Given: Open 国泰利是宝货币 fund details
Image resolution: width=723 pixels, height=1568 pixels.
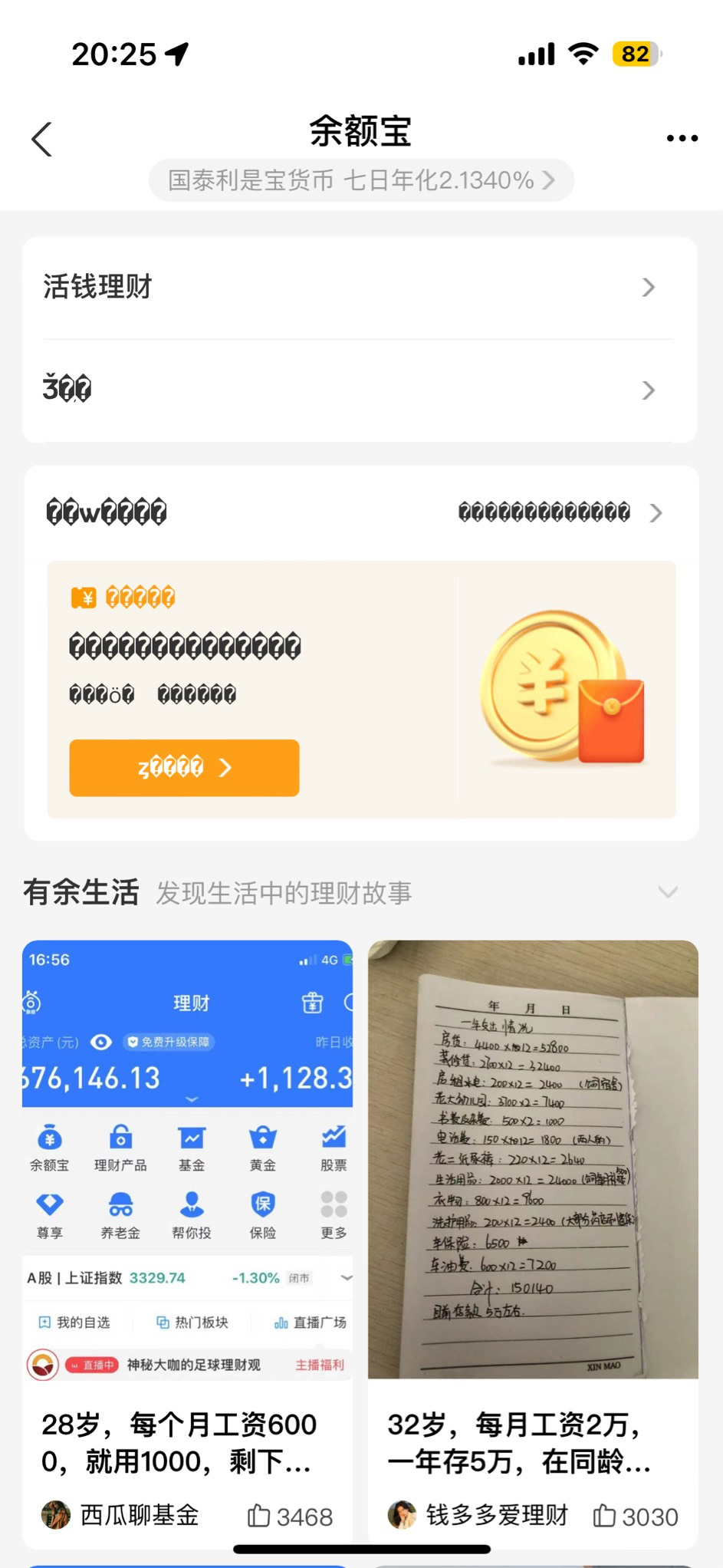Looking at the screenshot, I should (361, 180).
